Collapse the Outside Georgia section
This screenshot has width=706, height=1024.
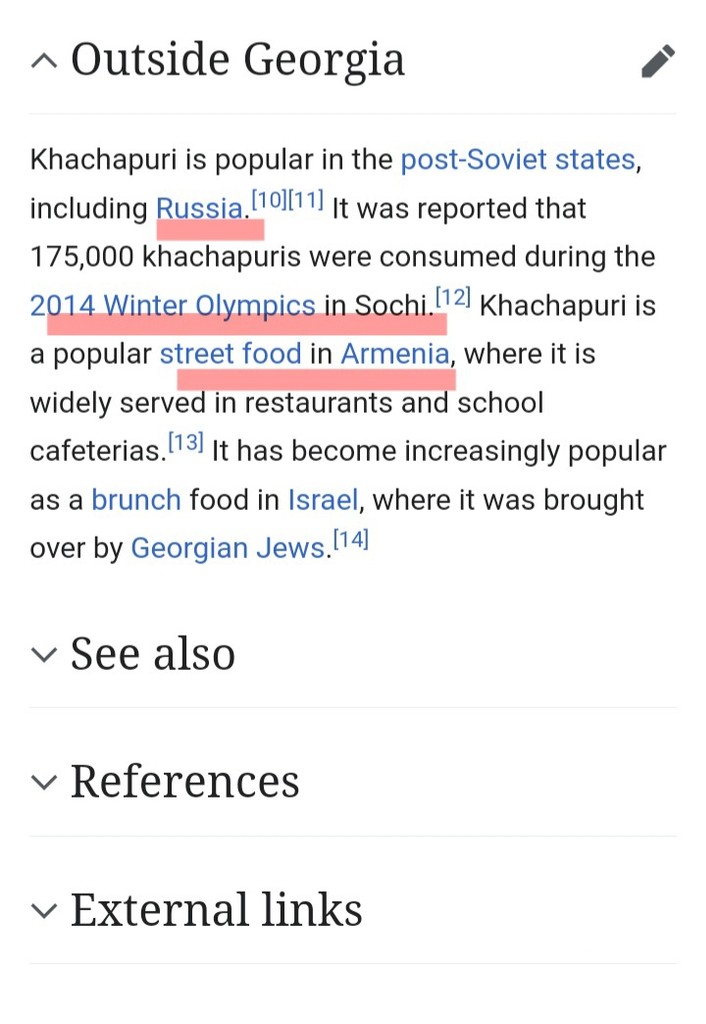pos(44,61)
